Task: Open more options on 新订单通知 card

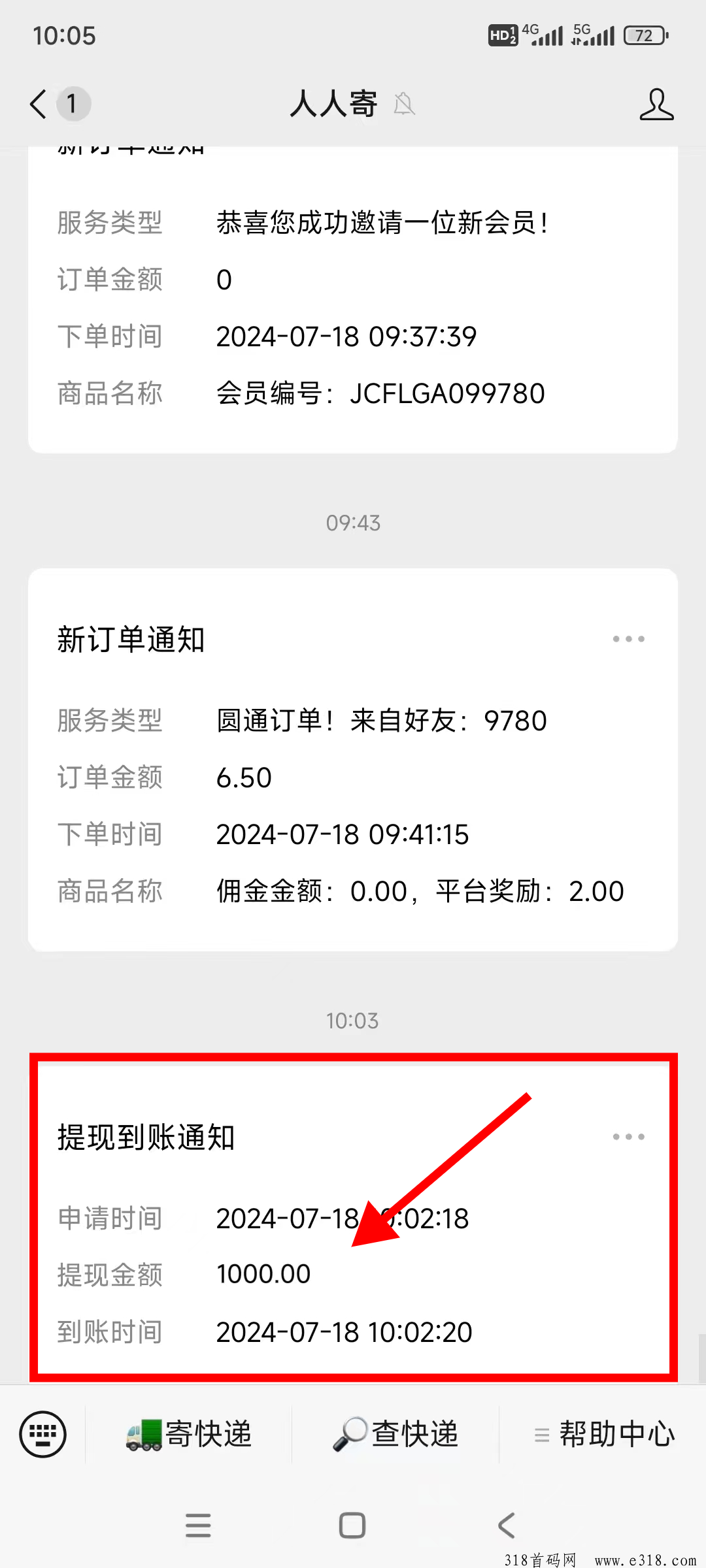Action: [x=628, y=639]
